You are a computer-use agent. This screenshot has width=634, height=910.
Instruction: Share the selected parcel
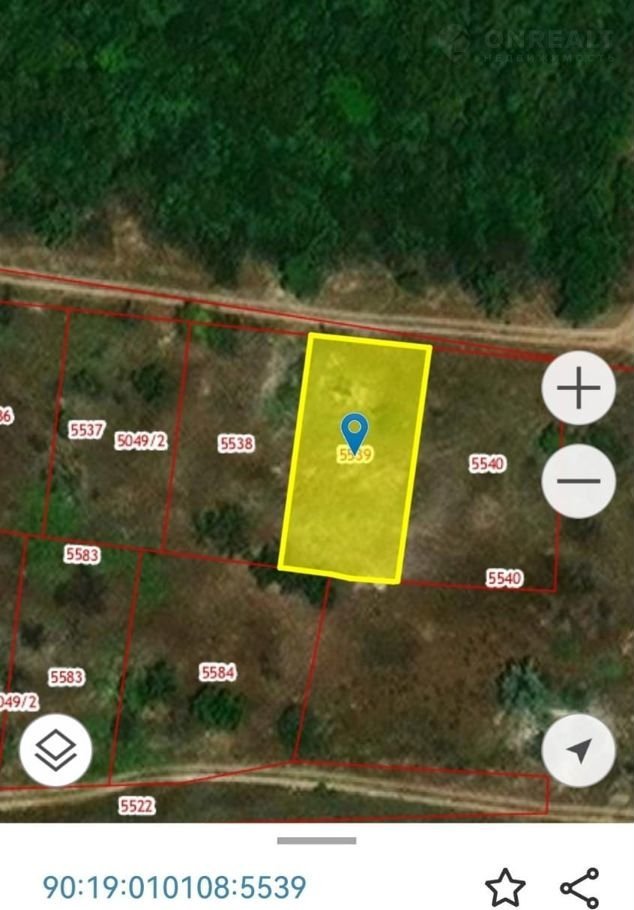click(579, 887)
